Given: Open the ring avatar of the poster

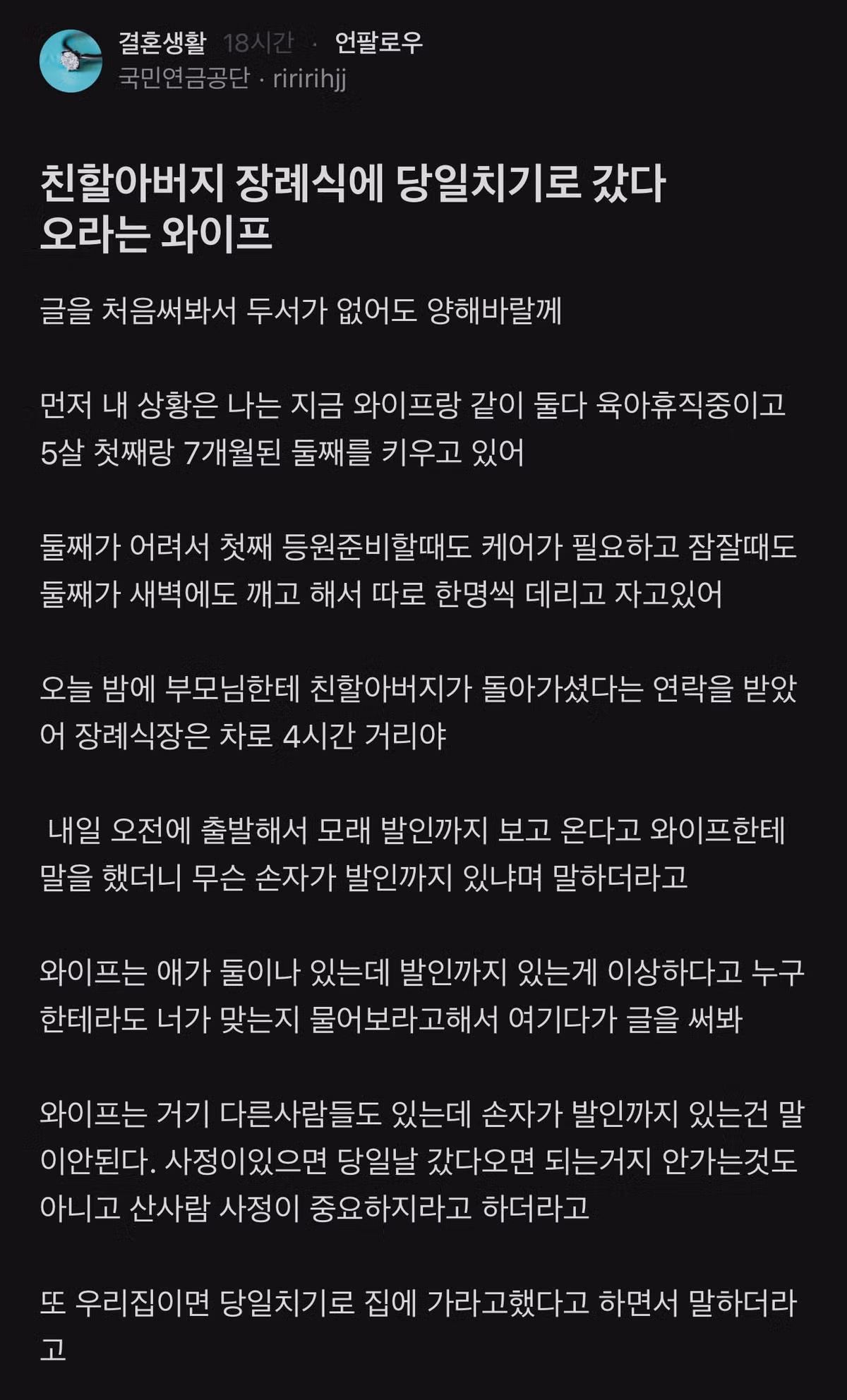Looking at the screenshot, I should pyautogui.click(x=71, y=61).
